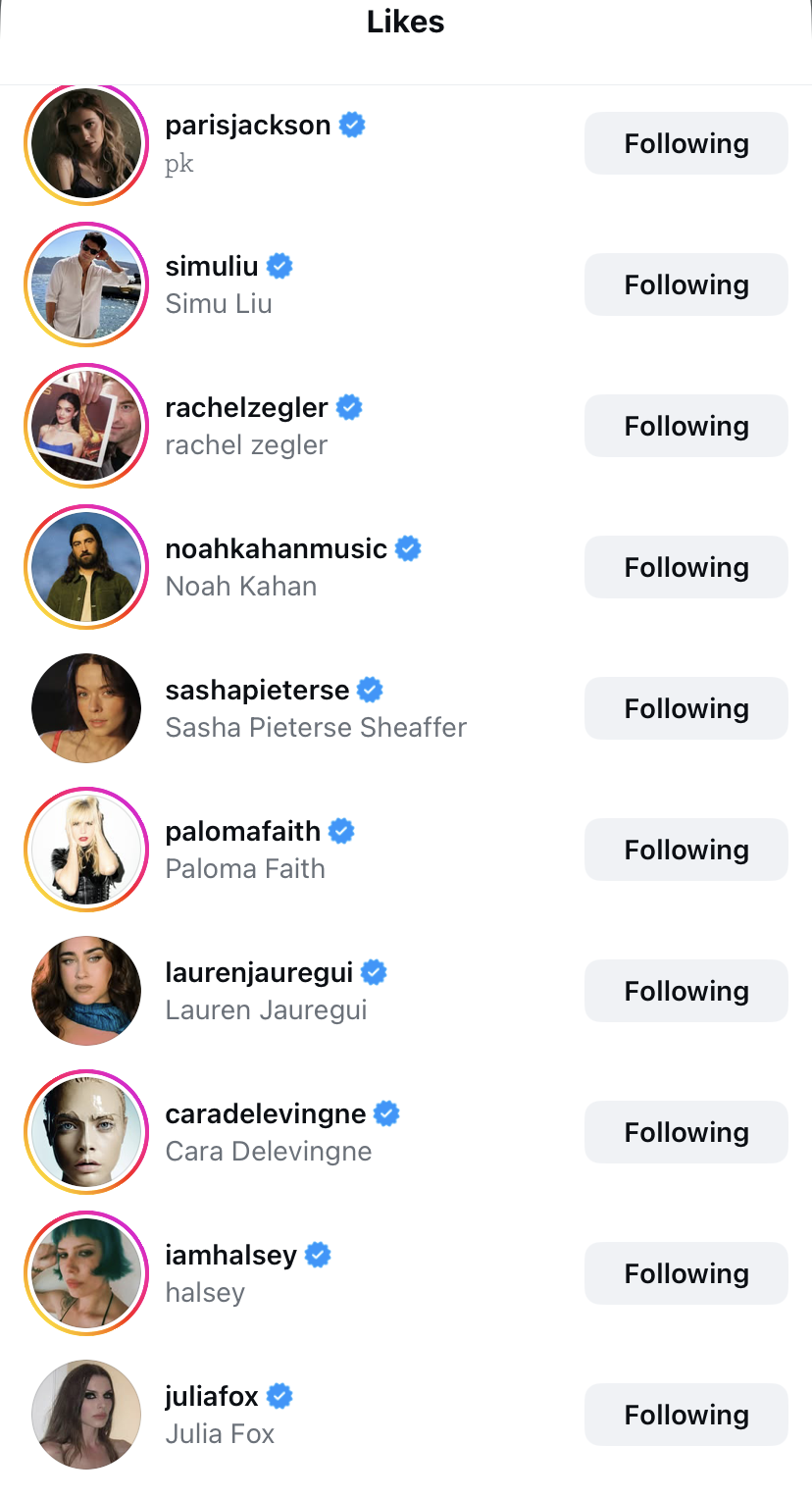Tap Following next to juliafox
Viewport: 812px width, 1497px height.
pos(685,1415)
